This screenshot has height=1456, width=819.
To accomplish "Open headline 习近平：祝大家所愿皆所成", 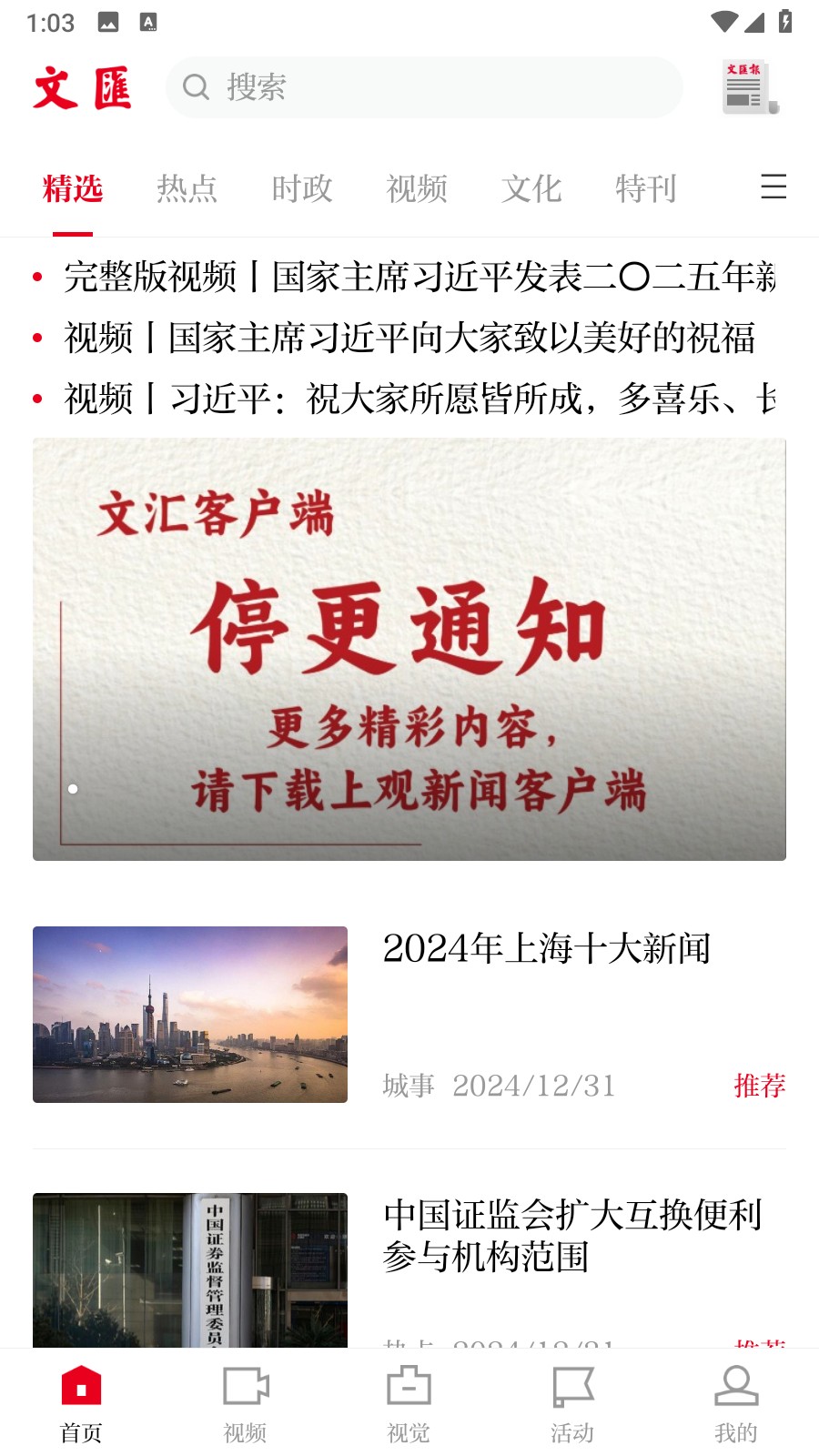I will [x=419, y=399].
